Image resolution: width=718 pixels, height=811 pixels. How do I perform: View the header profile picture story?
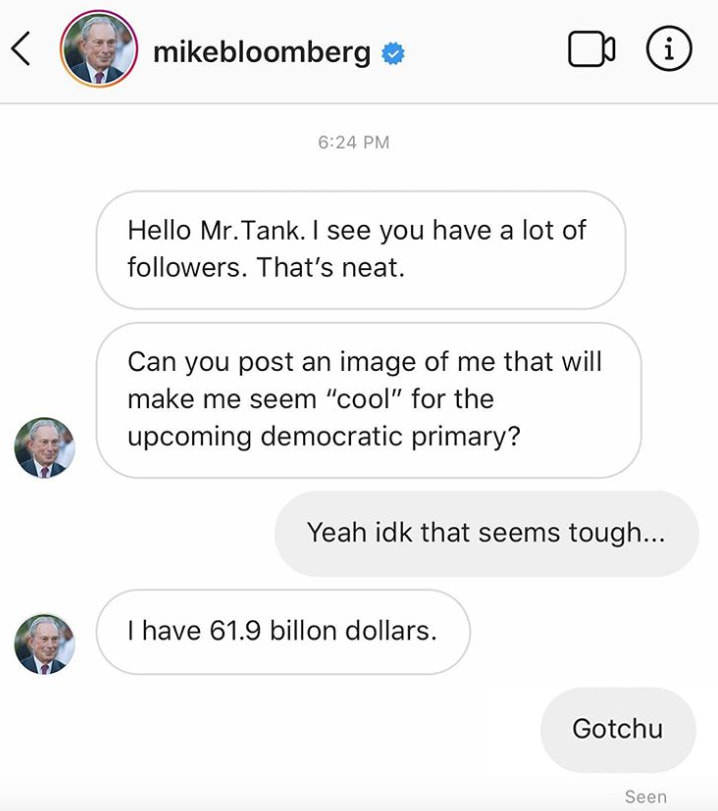[x=98, y=50]
